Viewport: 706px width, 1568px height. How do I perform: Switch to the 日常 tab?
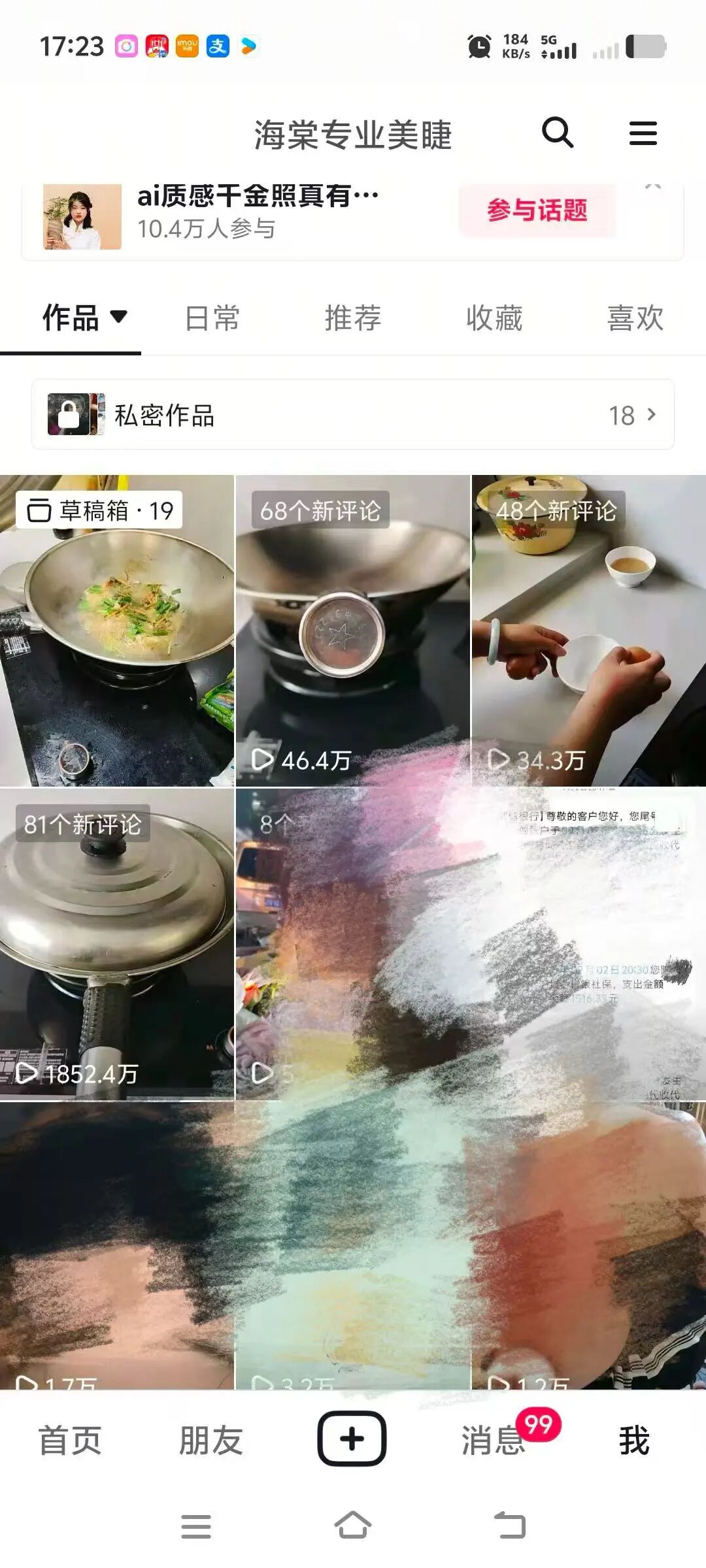coord(212,318)
